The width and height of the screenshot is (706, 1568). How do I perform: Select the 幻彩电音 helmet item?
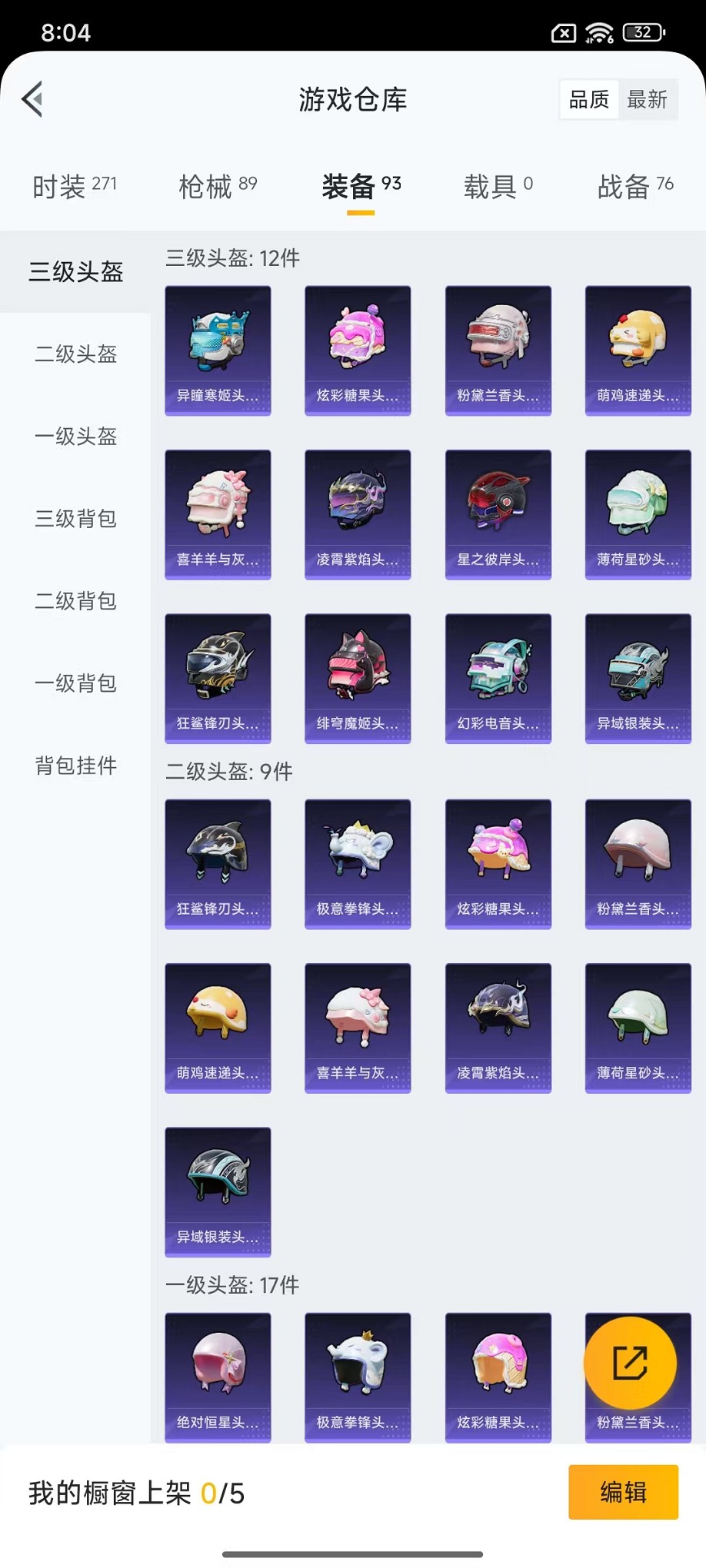[498, 678]
